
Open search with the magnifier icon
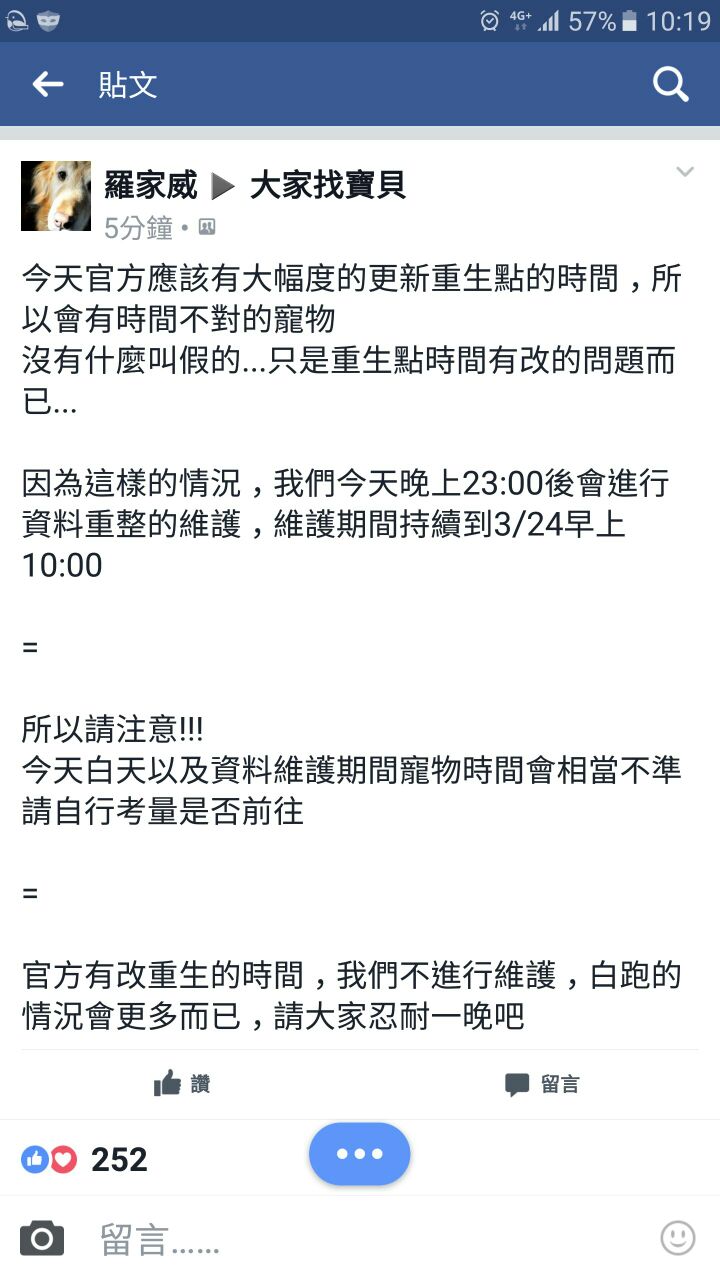point(671,85)
